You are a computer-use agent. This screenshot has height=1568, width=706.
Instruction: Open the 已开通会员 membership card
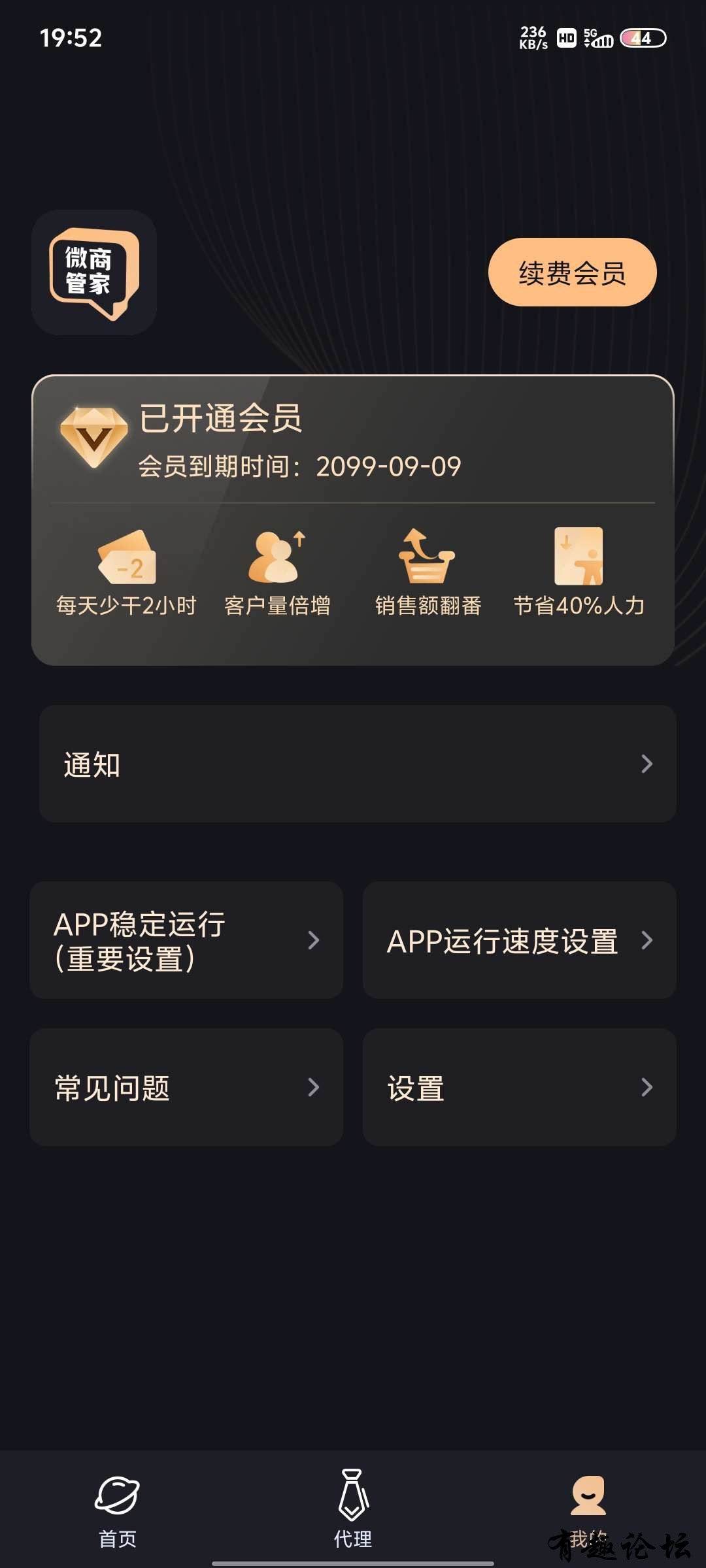[x=353, y=444]
